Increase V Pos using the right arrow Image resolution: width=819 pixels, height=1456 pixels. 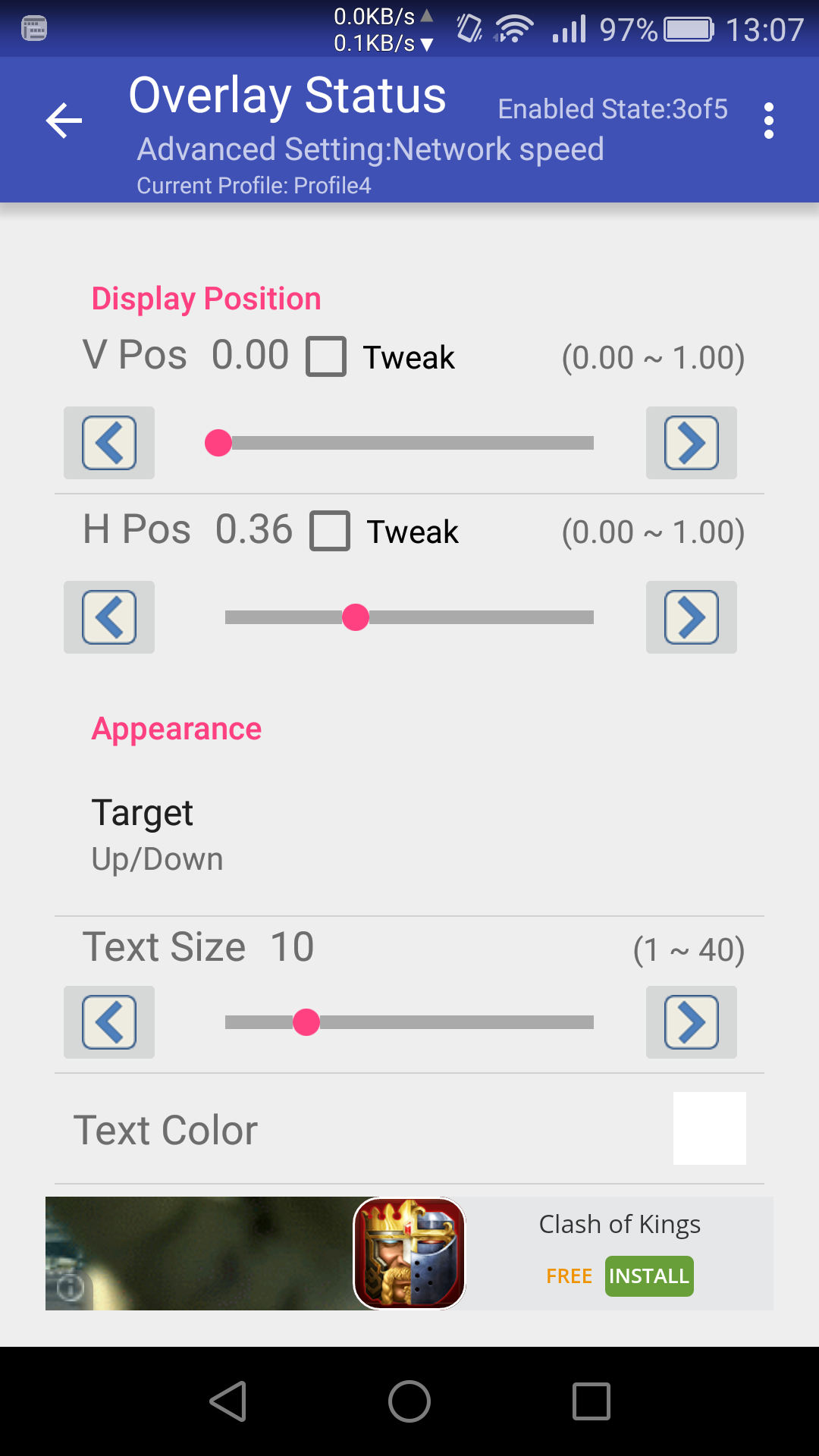coord(691,443)
